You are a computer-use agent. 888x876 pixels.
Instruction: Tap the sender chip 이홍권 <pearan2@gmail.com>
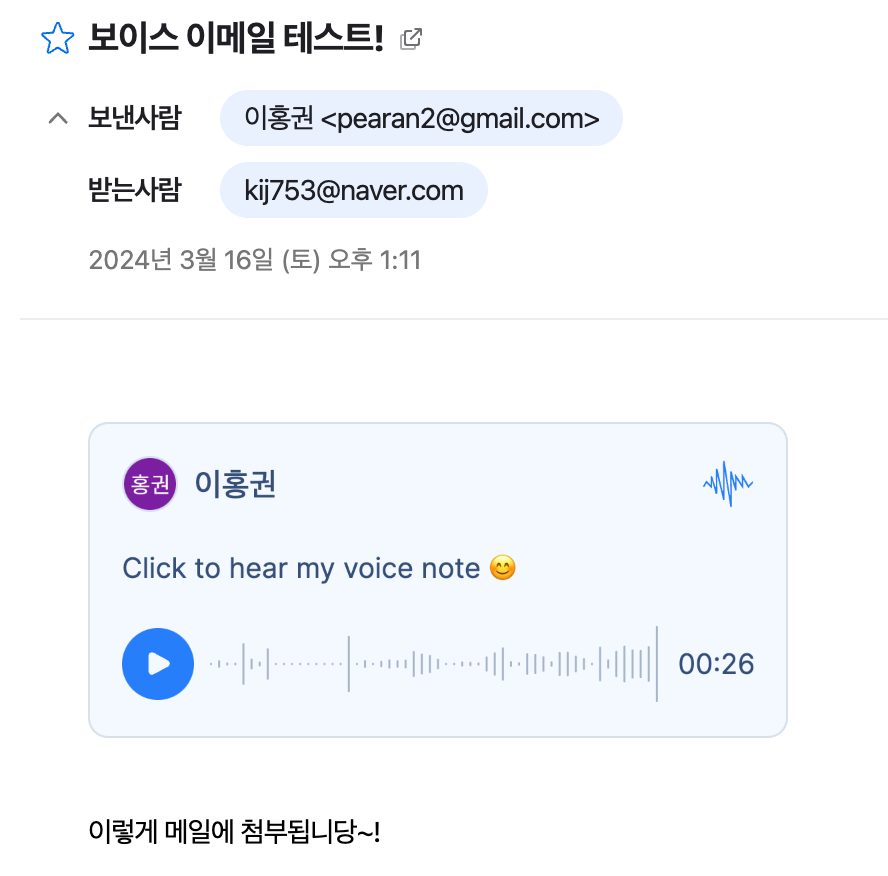[421, 119]
